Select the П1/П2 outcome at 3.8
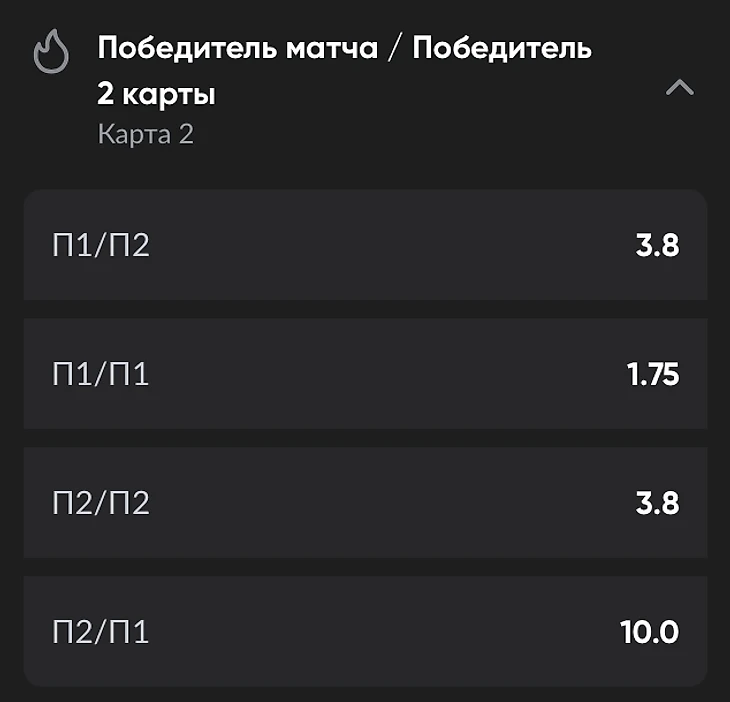Viewport: 730px width, 702px height. click(365, 245)
